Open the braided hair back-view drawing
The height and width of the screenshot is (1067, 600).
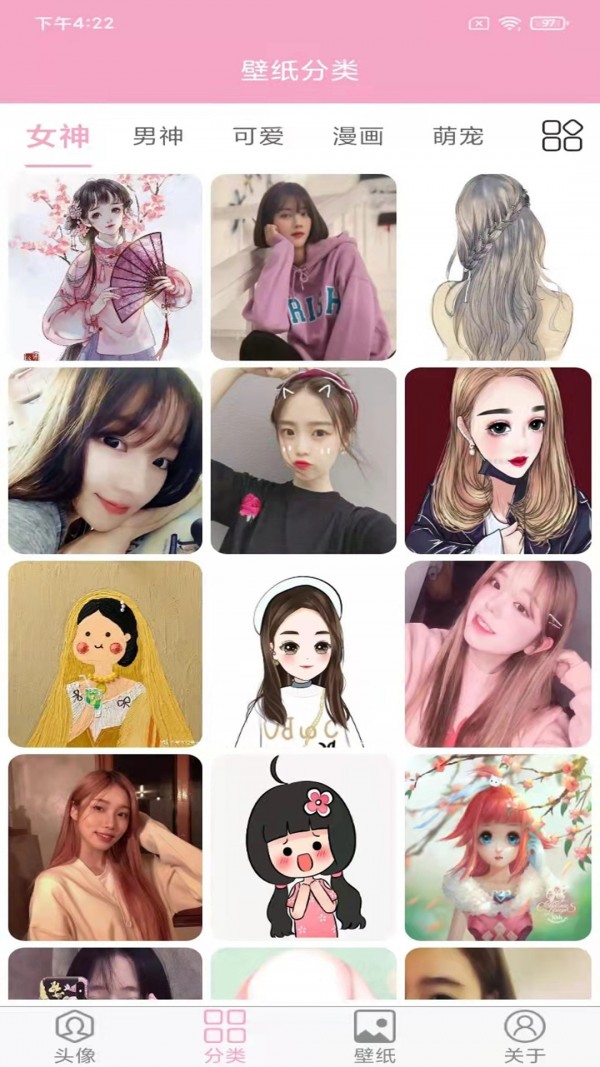pos(498,267)
